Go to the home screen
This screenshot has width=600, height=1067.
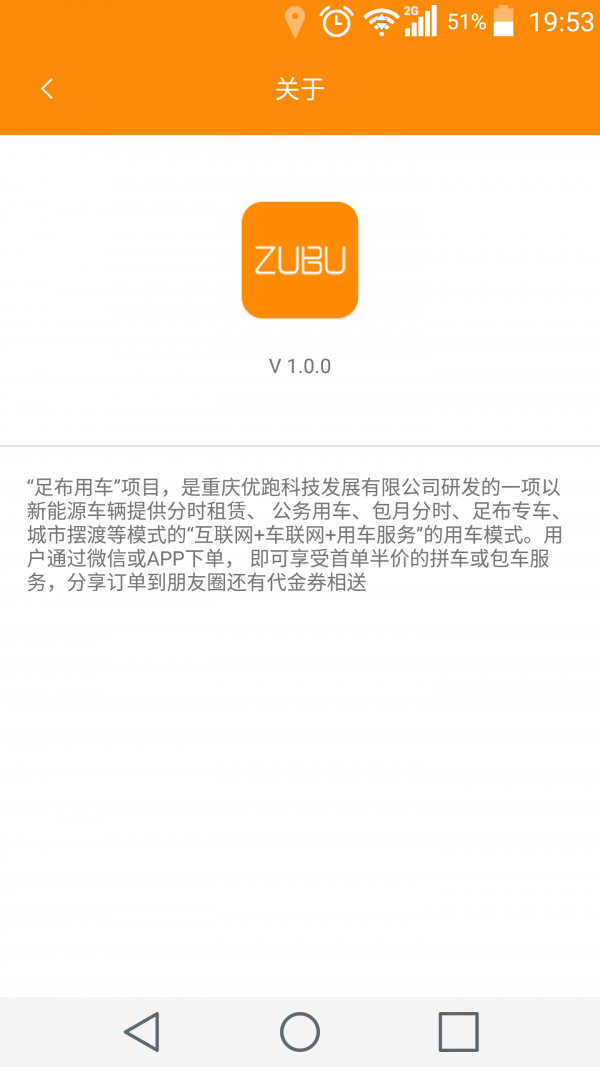coord(300,1032)
